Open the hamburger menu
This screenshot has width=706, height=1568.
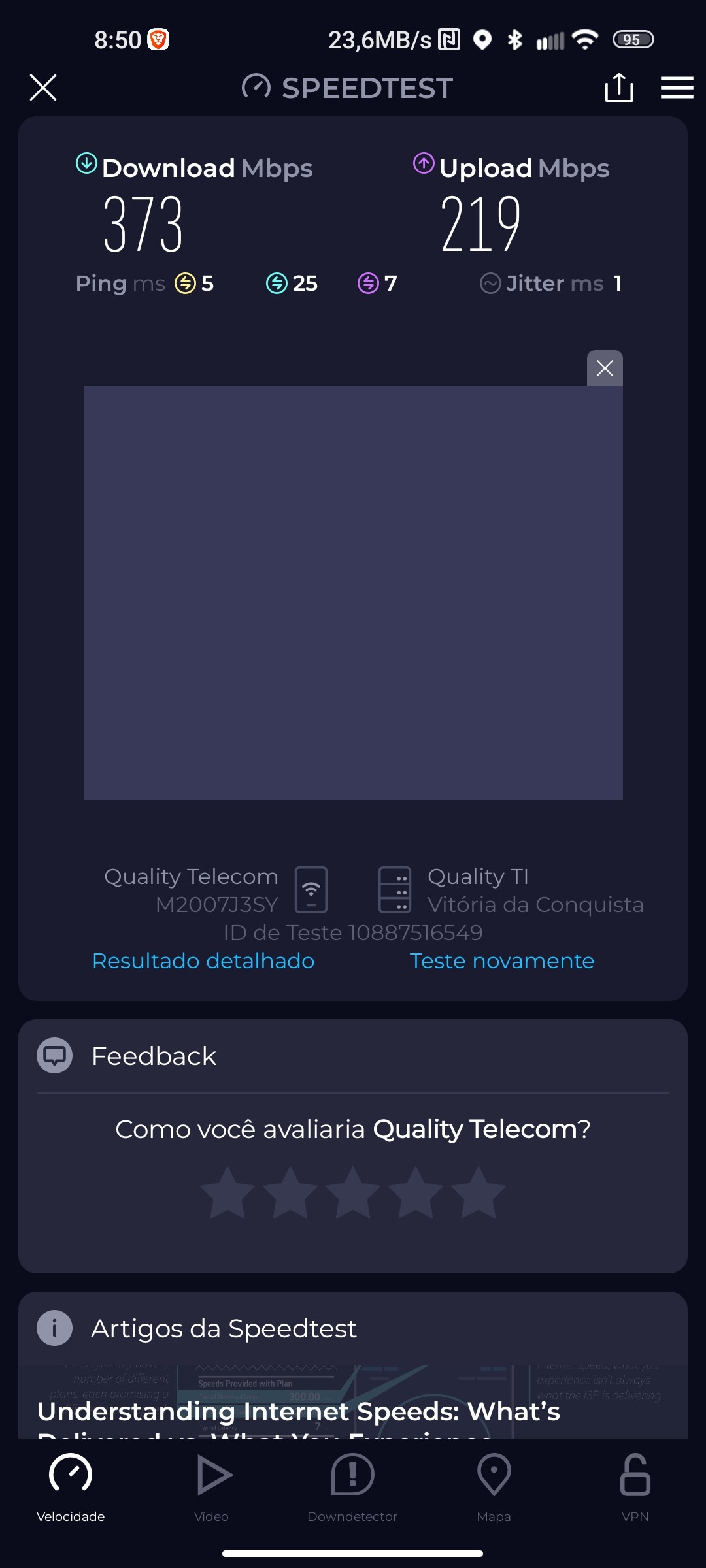677,88
